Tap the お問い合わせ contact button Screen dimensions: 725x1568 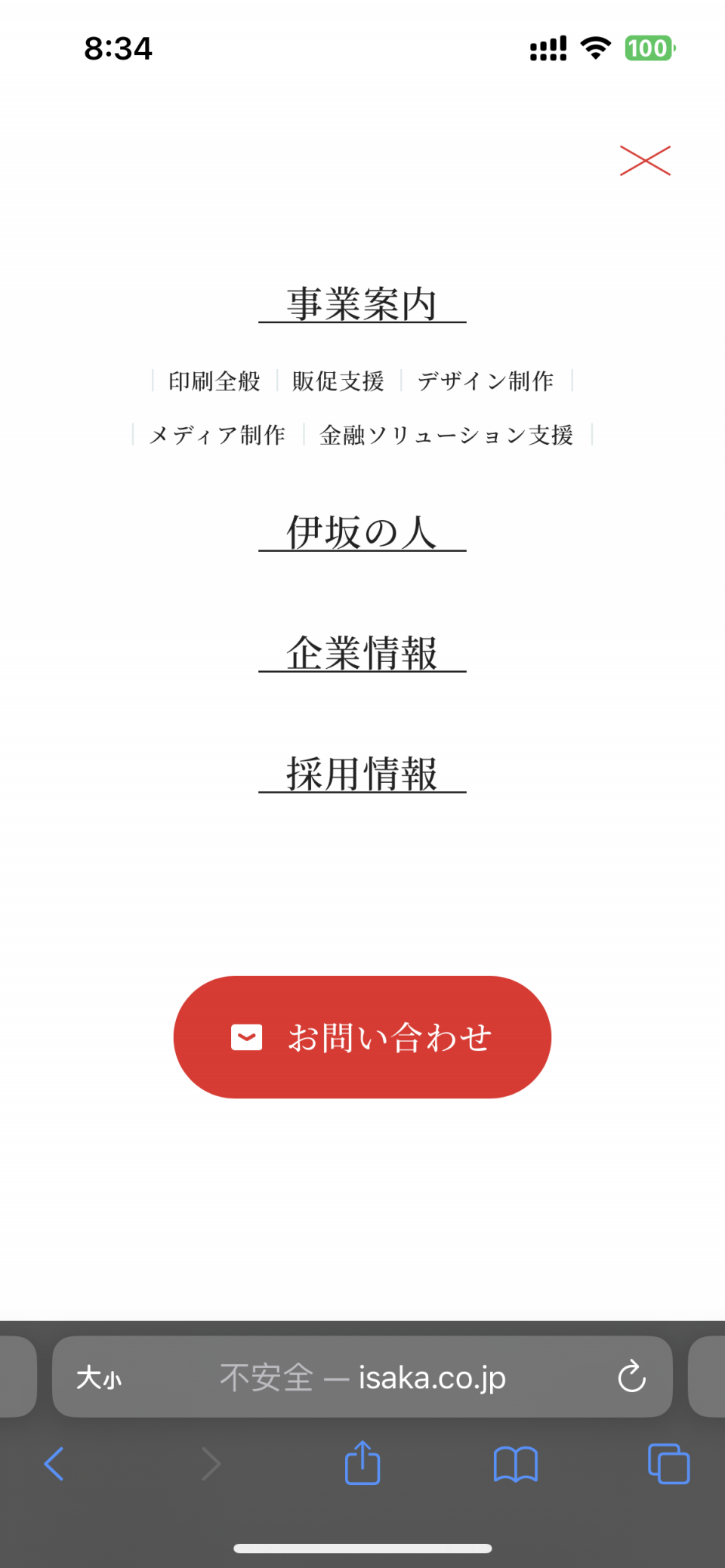[362, 1037]
